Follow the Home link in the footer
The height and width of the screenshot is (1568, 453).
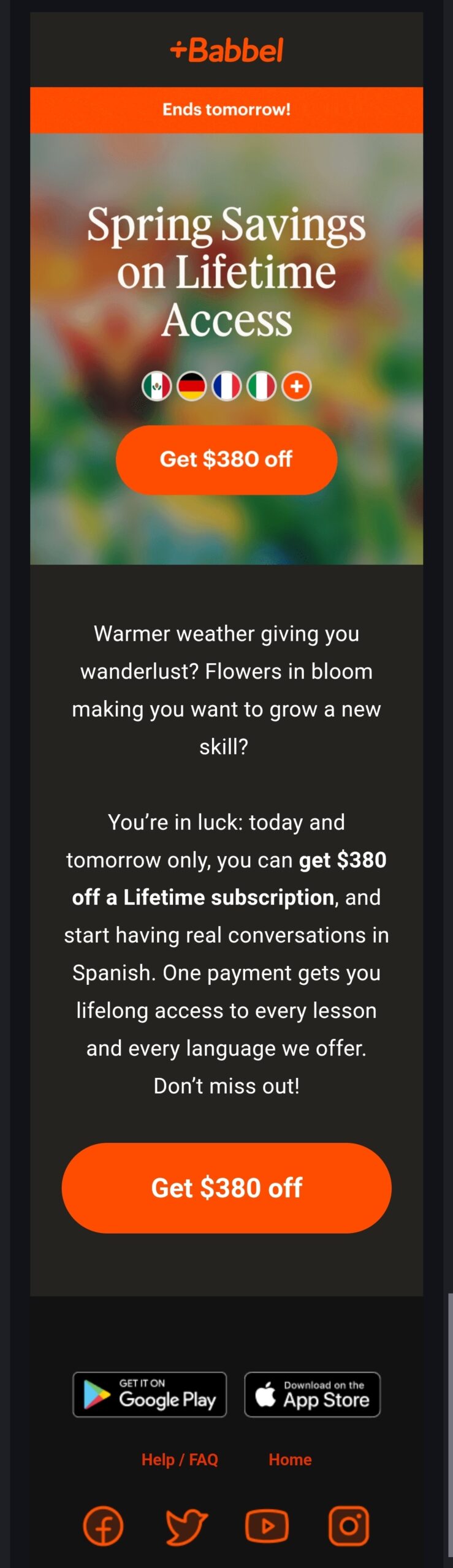click(x=290, y=1460)
